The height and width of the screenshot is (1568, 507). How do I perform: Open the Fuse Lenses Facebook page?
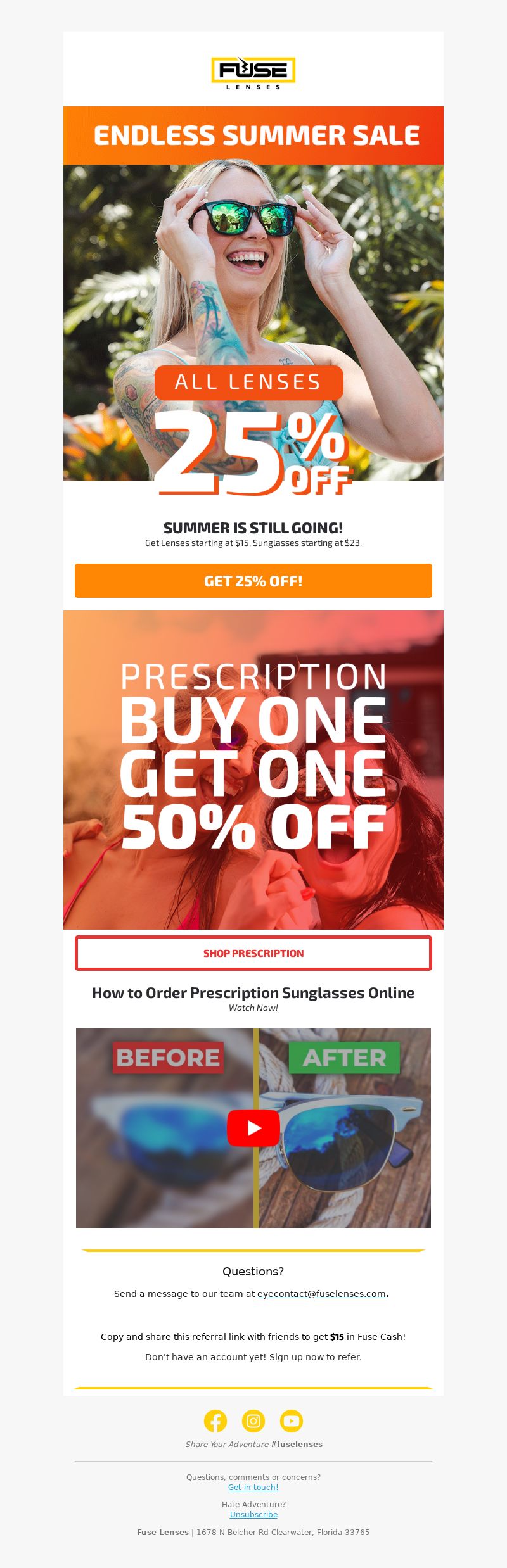point(215,1421)
